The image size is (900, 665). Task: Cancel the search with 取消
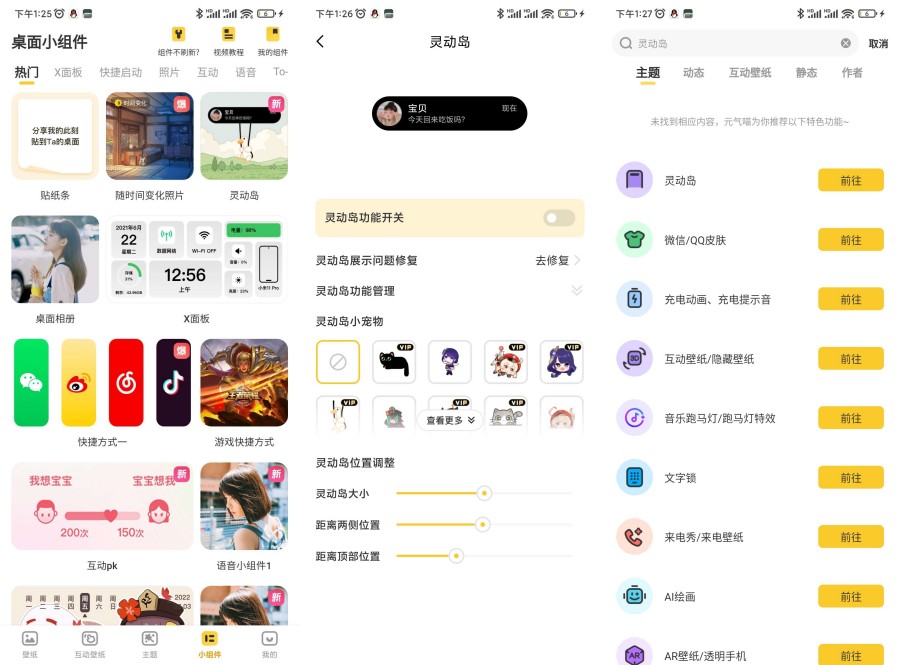pos(878,43)
